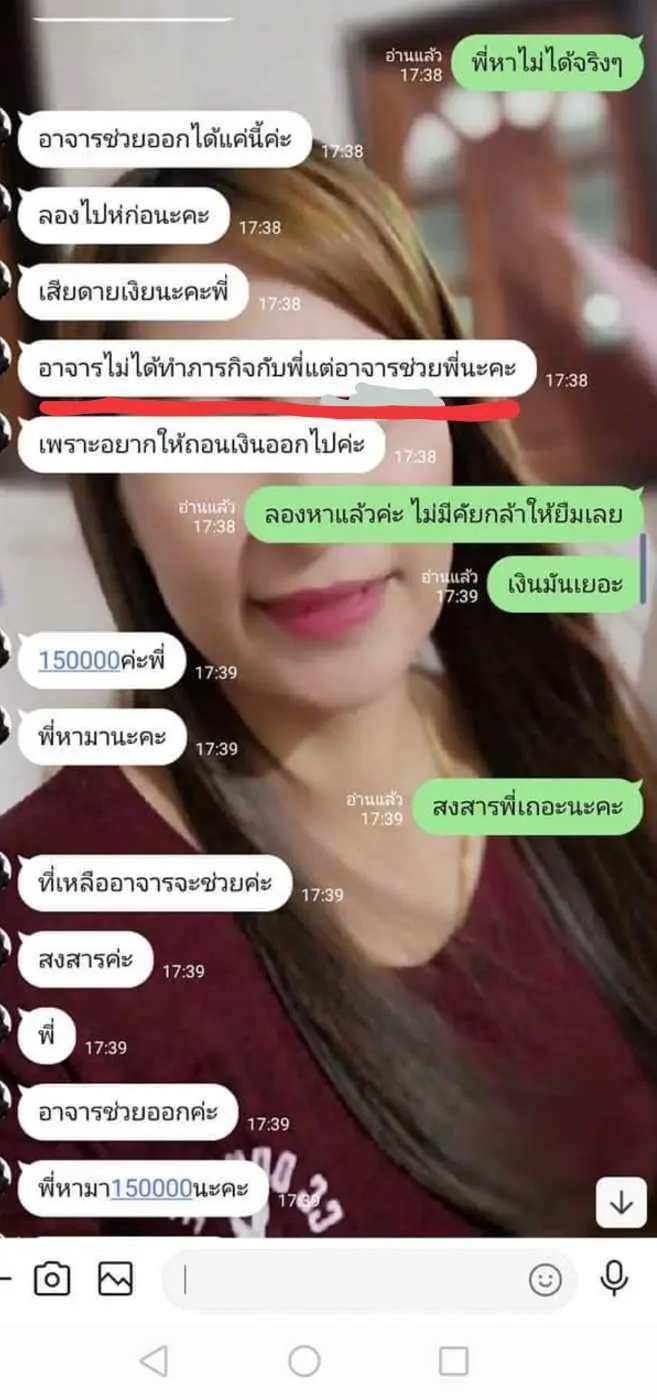
Task: Go back with the system back button
Action: 153,1361
